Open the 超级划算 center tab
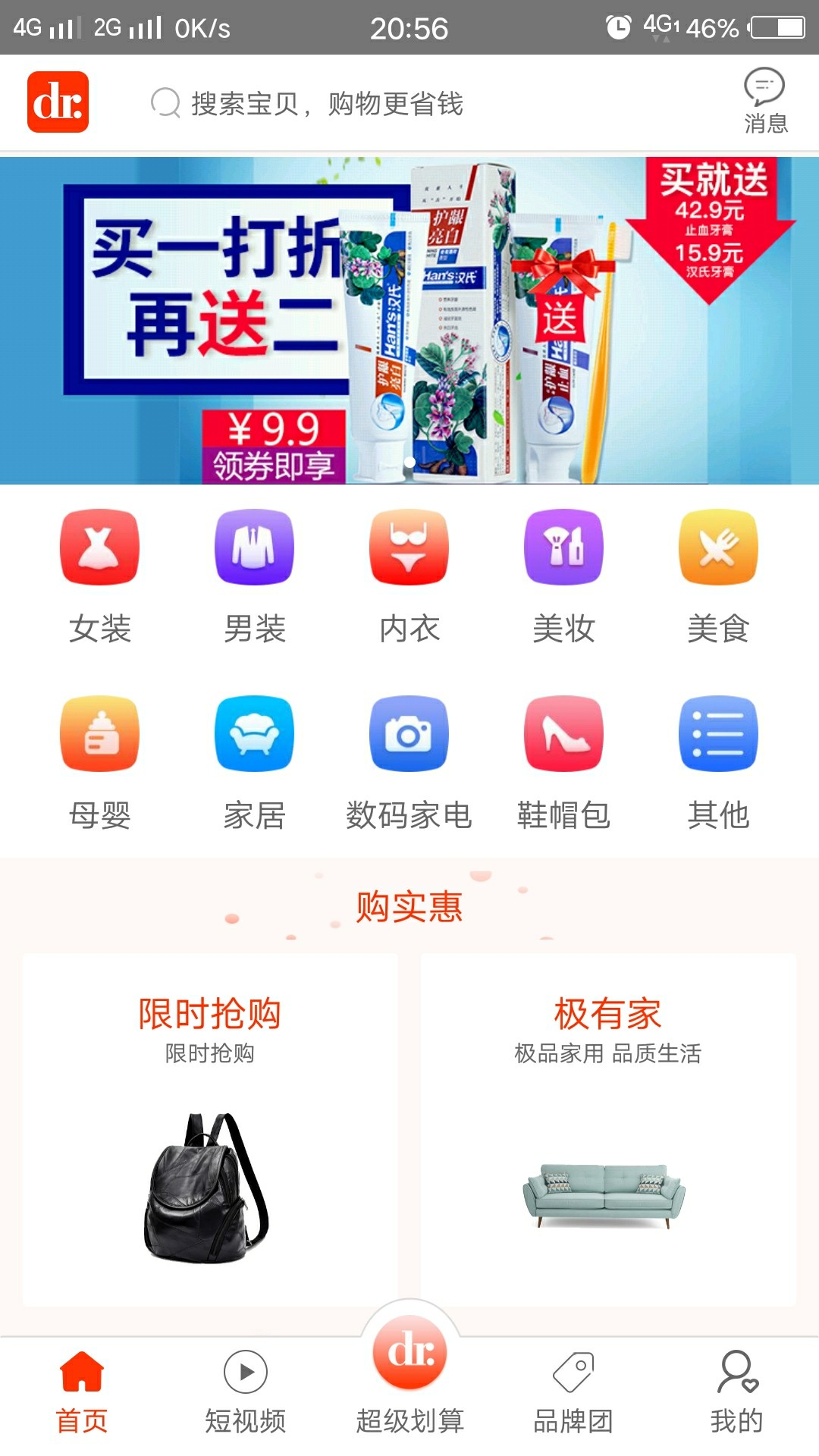The height and width of the screenshot is (1456, 819). tap(409, 1374)
